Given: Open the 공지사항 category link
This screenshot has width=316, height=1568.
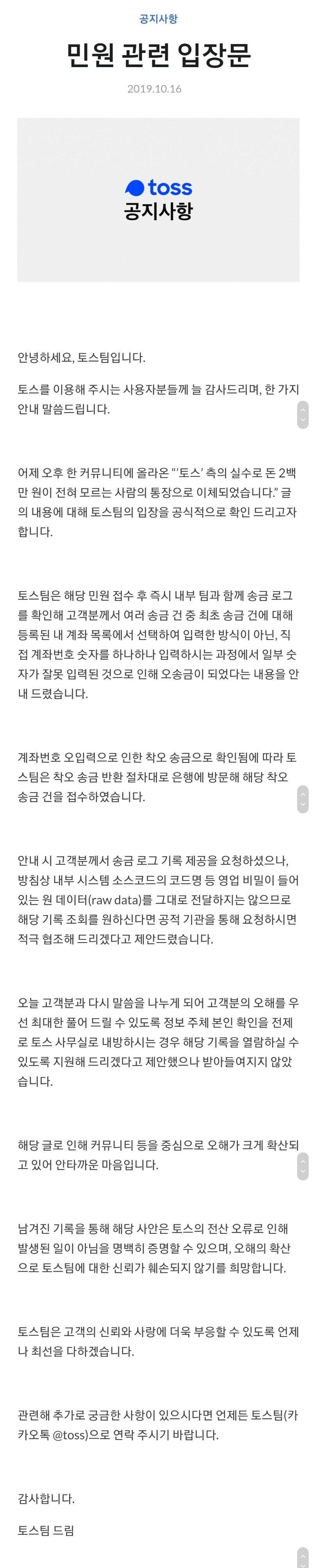Looking at the screenshot, I should (158, 19).
